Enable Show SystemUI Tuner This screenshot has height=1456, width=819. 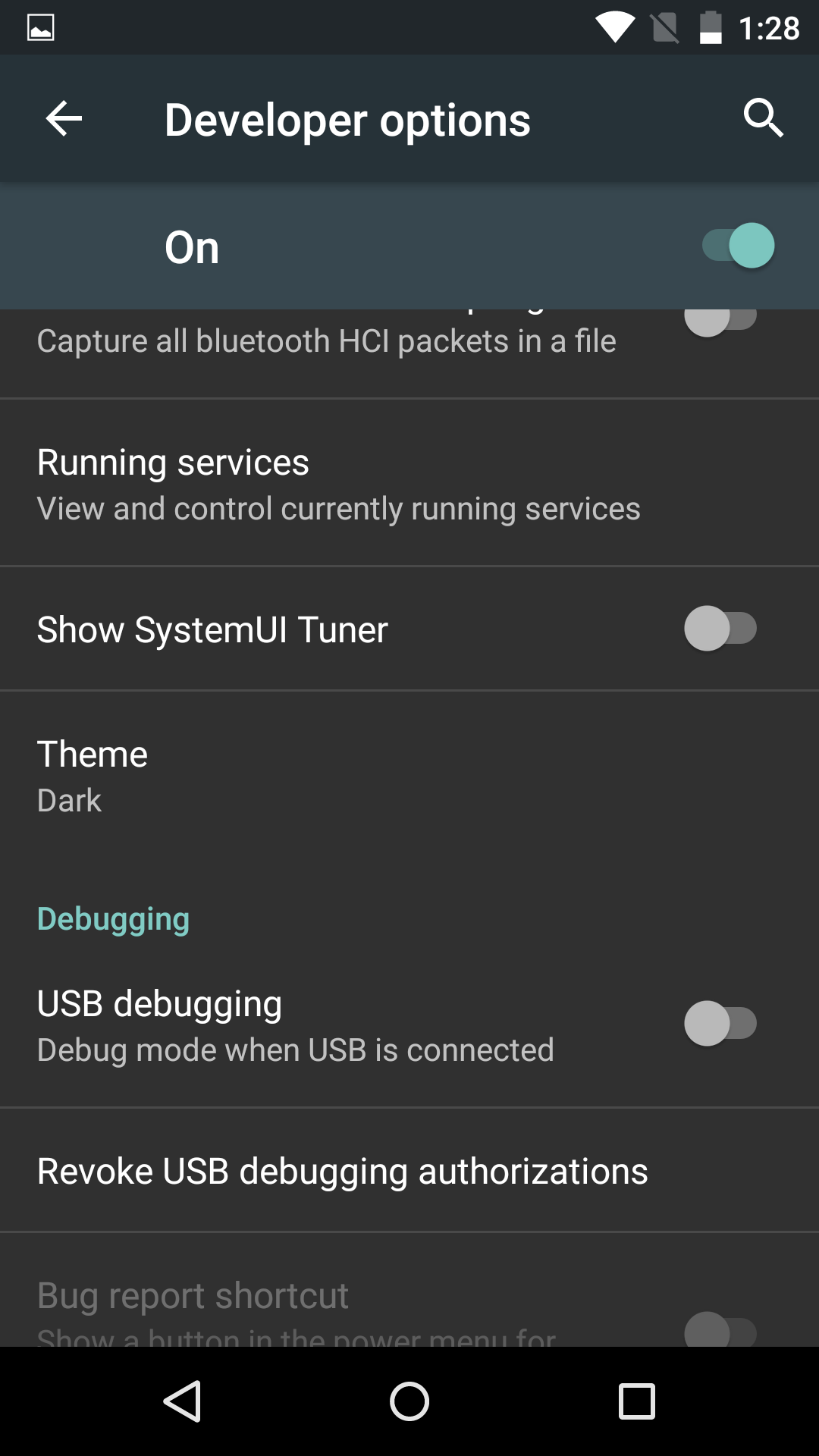tap(720, 629)
